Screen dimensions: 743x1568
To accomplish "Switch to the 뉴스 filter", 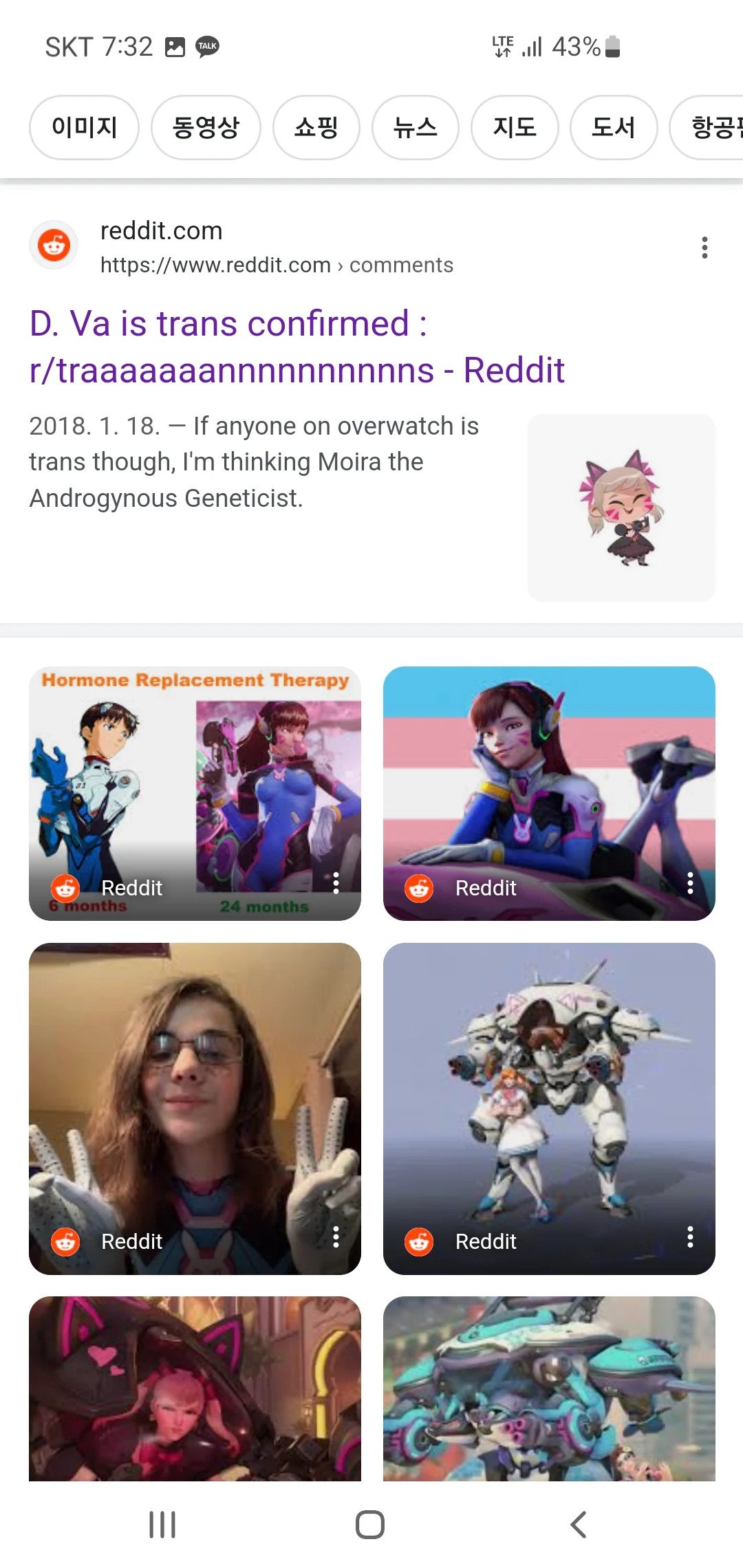I will pos(415,127).
